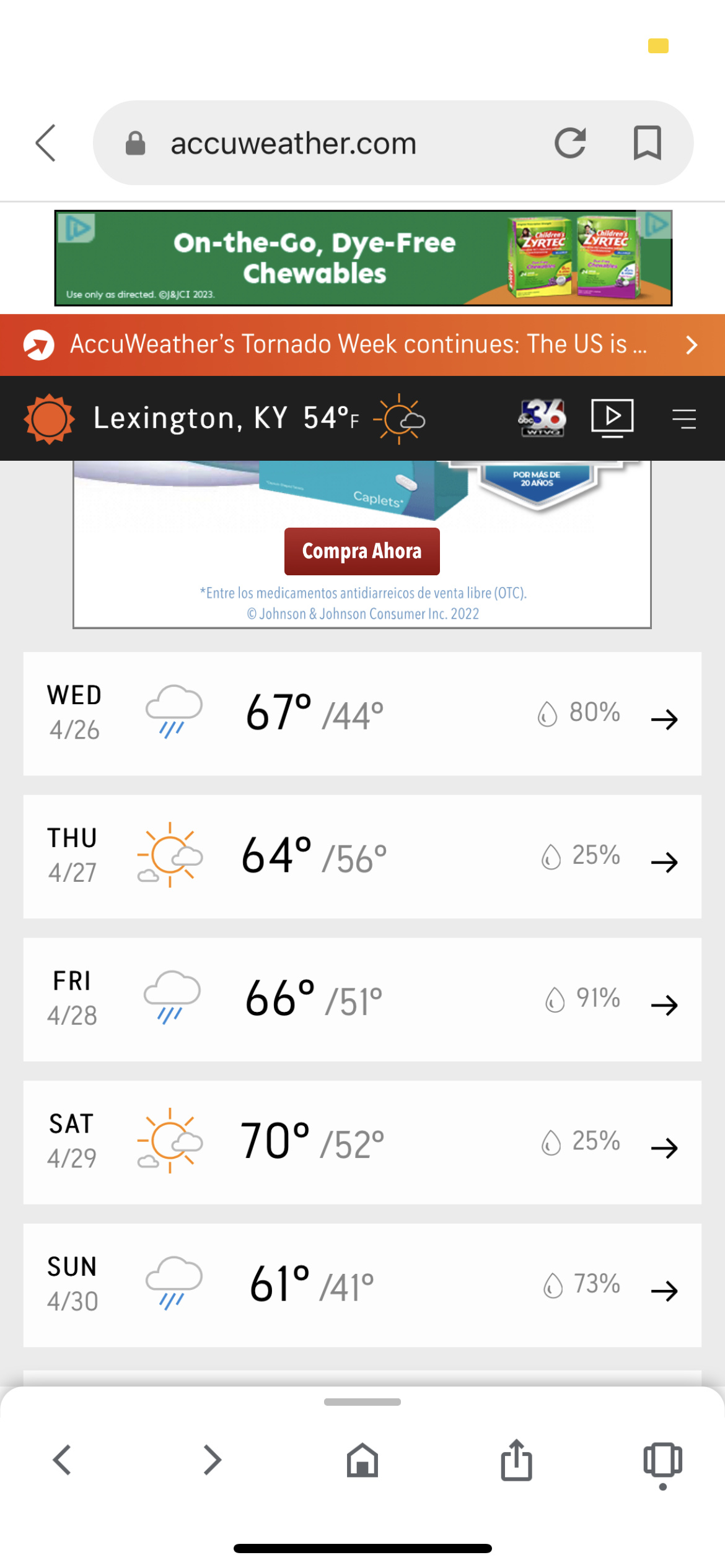Tap the Compra Ahora ad button
Viewport: 725px width, 1568px height.
362,551
